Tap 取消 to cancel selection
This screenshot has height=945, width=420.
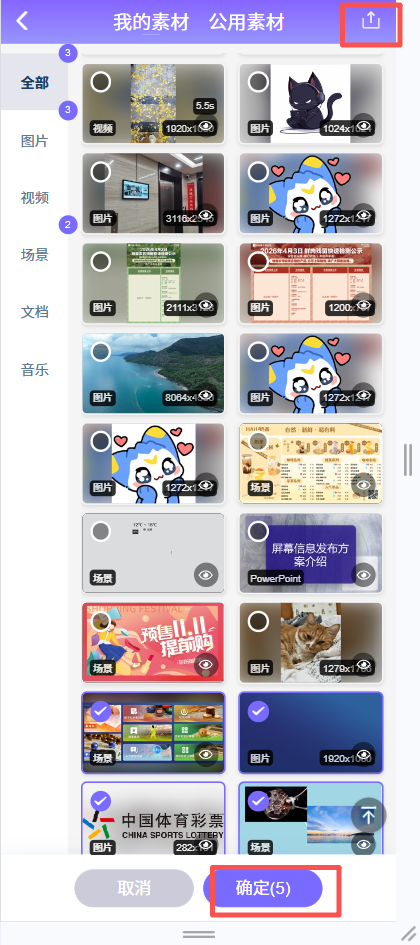(134, 888)
